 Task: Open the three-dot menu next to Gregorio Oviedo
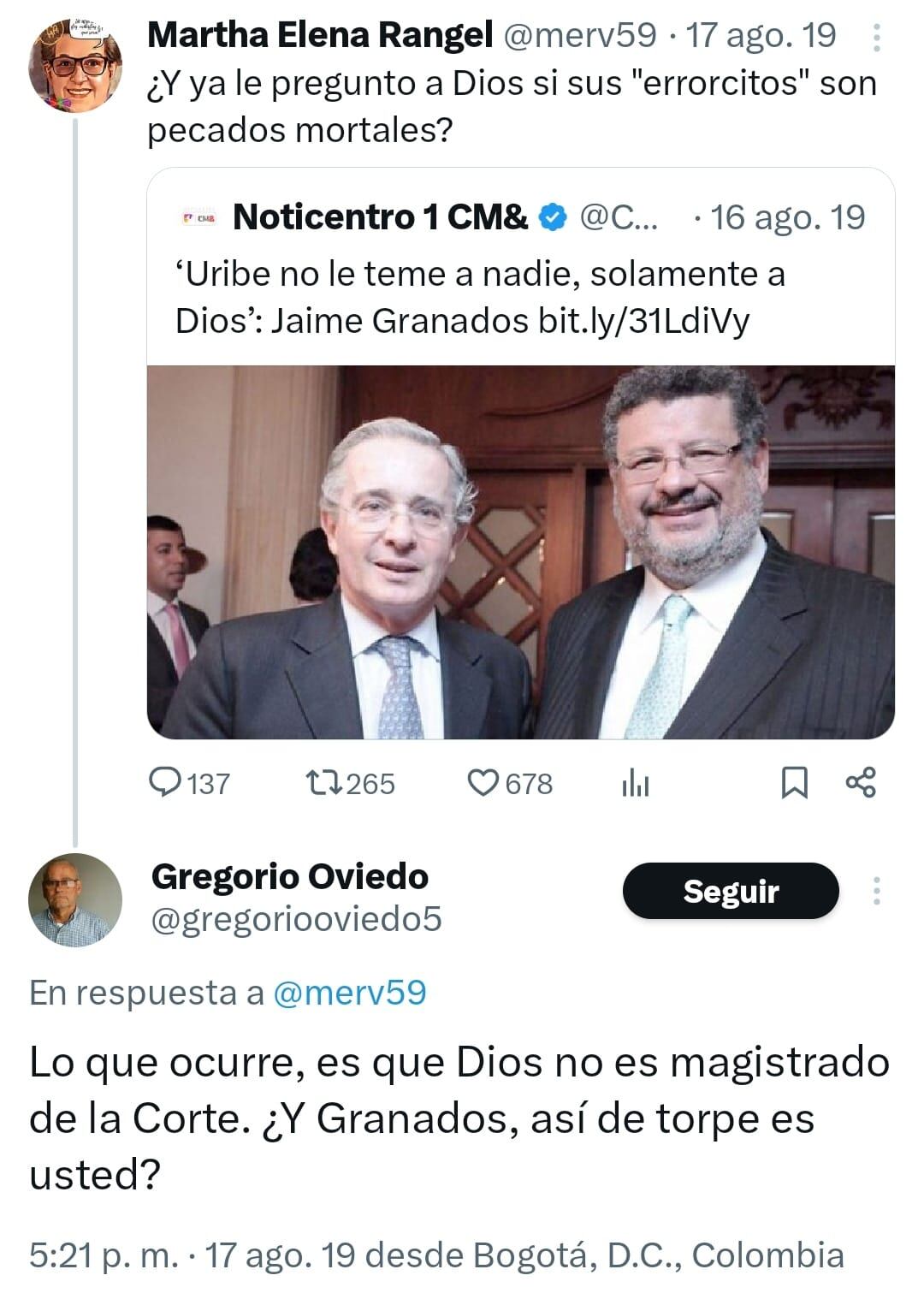(x=877, y=892)
